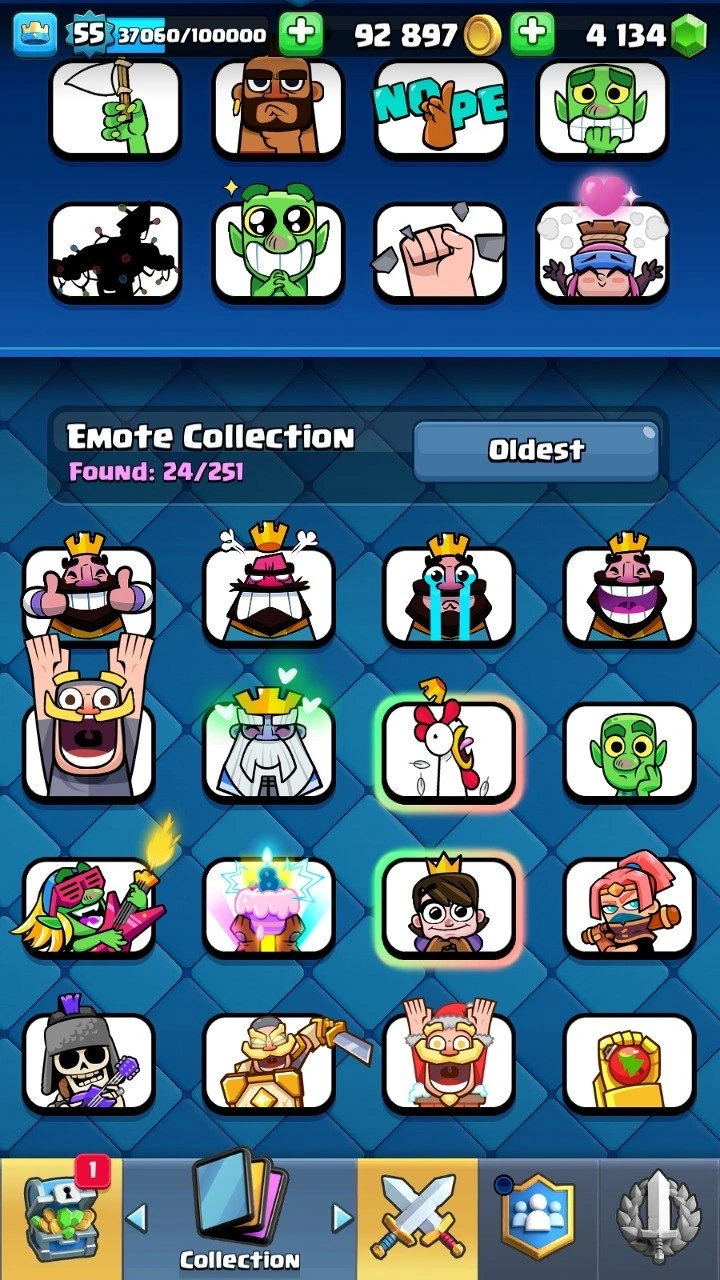This screenshot has width=720, height=1280.
Task: Tap the left arrow beside Collection
Action: click(x=137, y=1218)
